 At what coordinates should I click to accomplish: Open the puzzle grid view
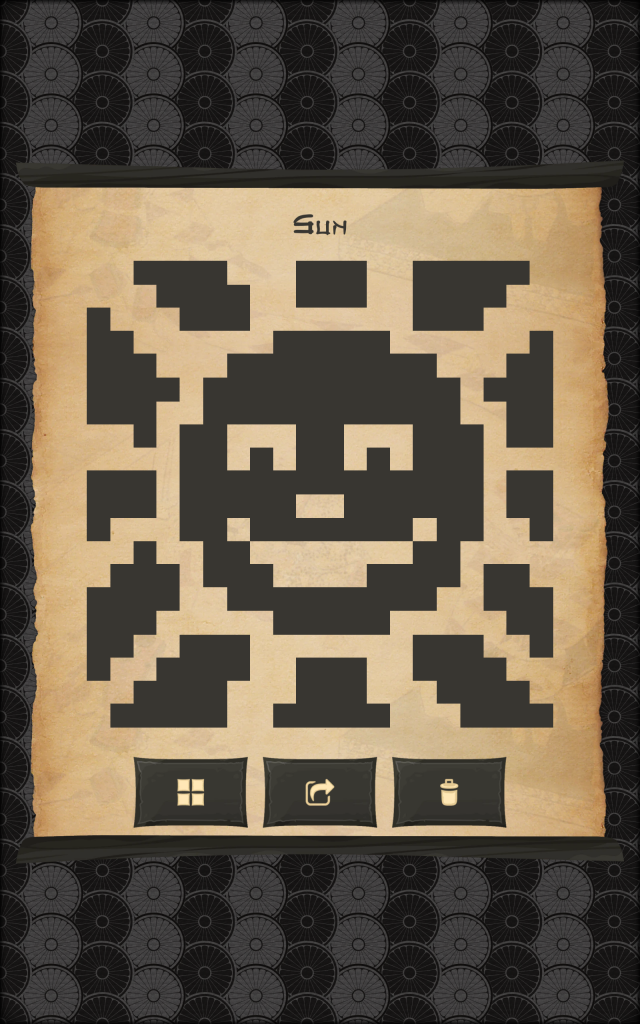[190, 792]
